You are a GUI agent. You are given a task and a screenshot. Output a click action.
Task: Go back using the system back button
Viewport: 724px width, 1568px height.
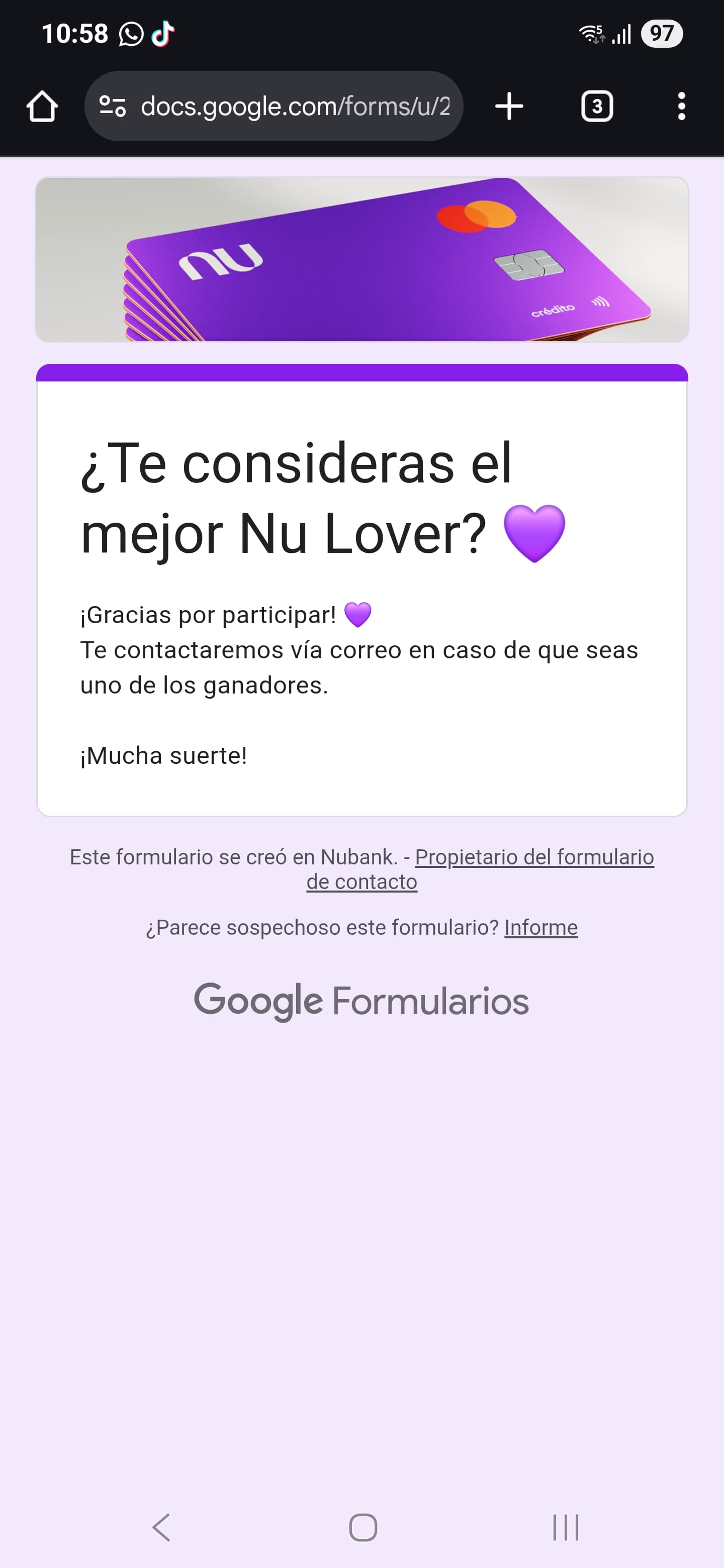[x=161, y=1527]
